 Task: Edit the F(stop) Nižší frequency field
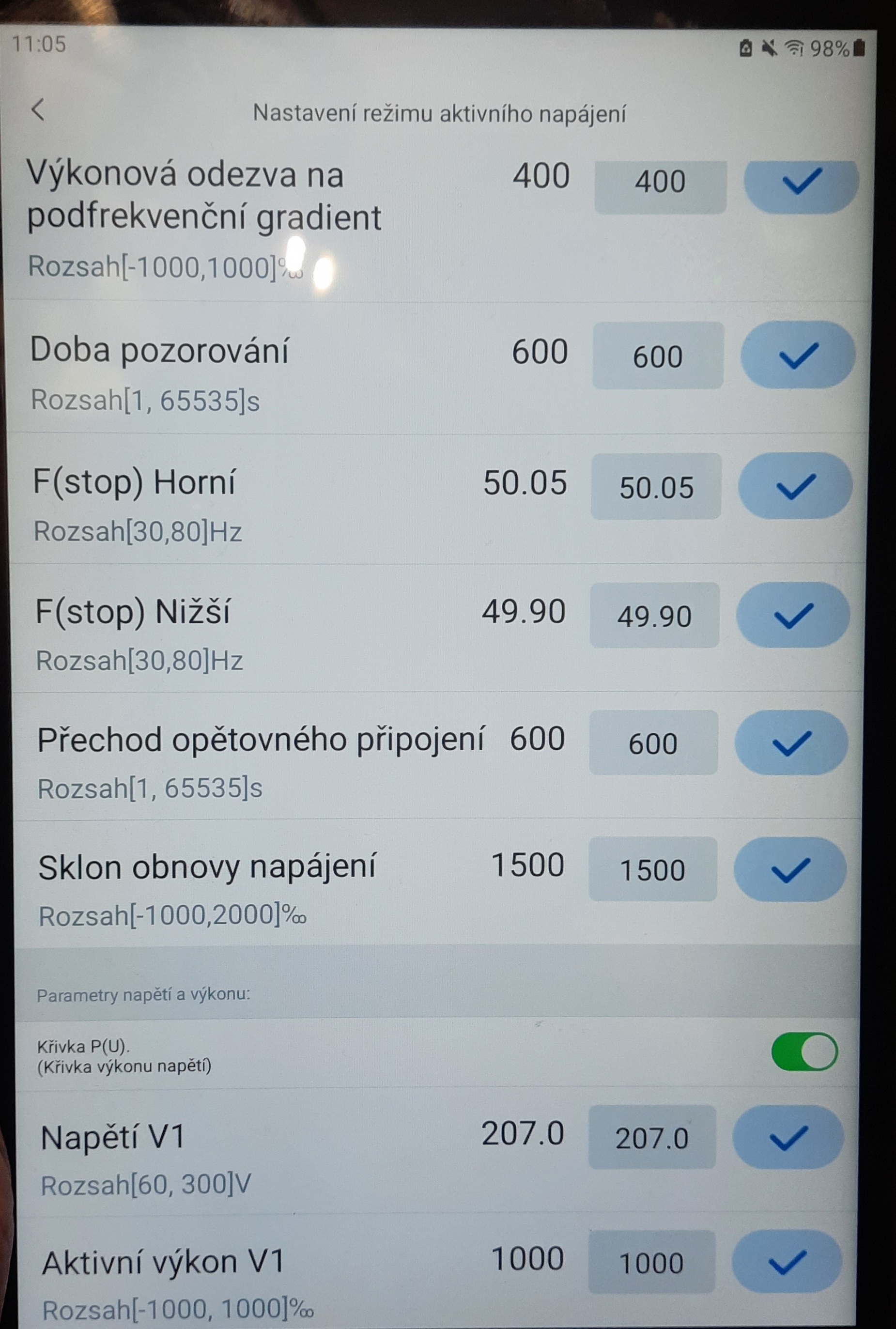click(654, 616)
